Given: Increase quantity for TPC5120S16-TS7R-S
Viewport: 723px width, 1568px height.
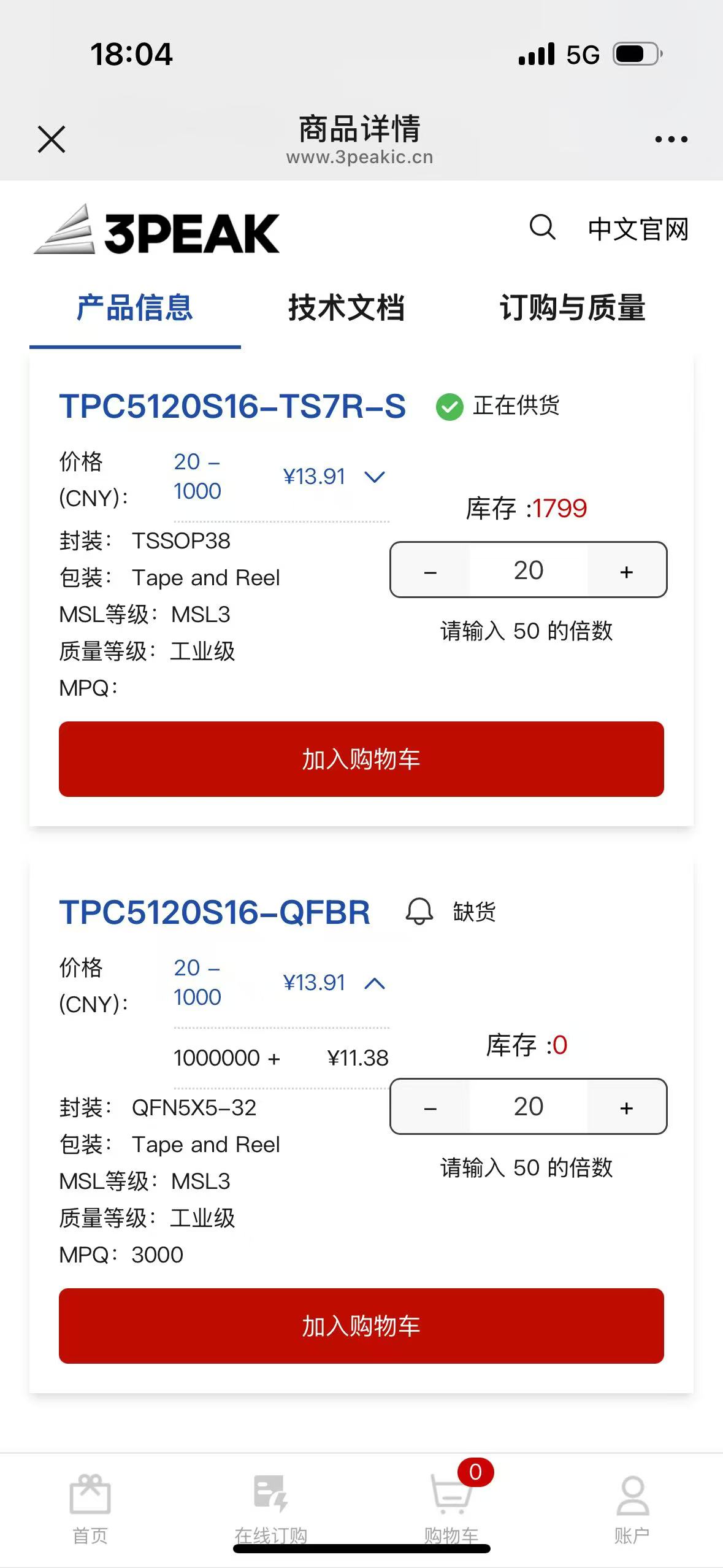Looking at the screenshot, I should point(626,571).
